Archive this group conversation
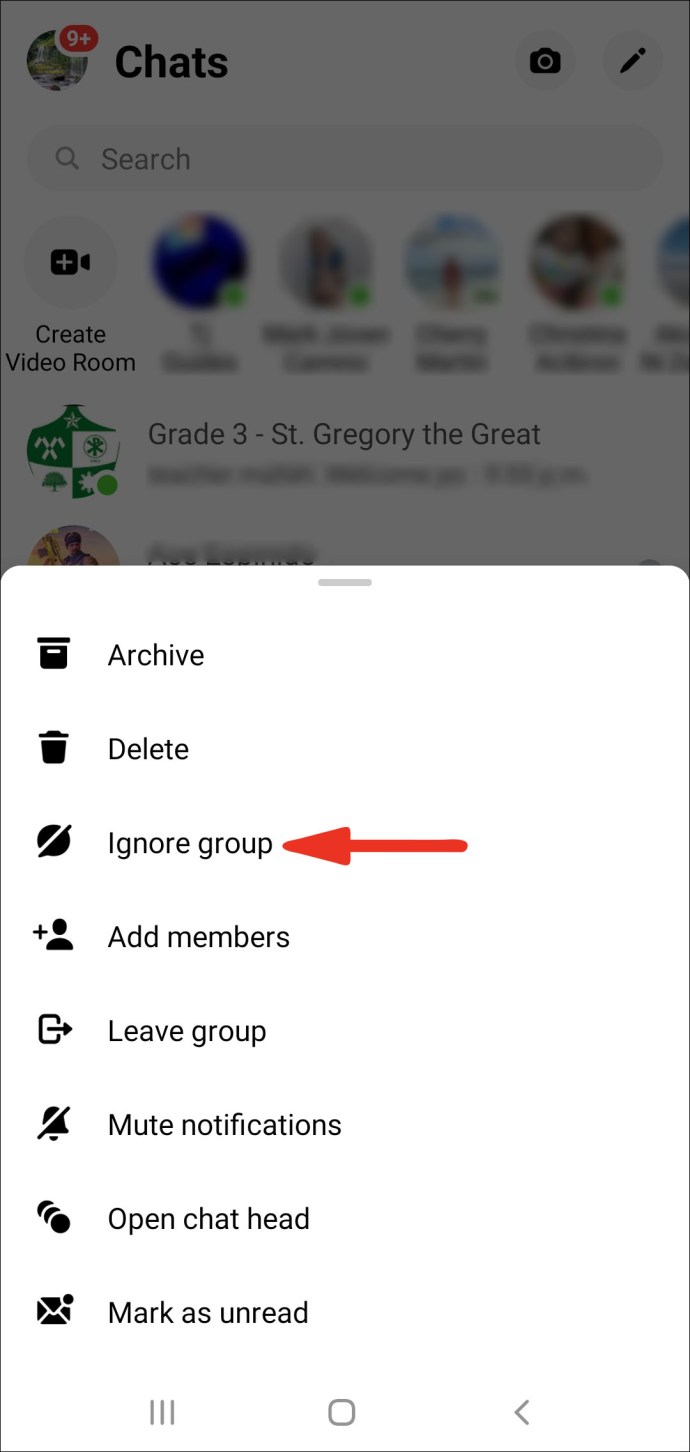This screenshot has width=690, height=1452. 155,655
